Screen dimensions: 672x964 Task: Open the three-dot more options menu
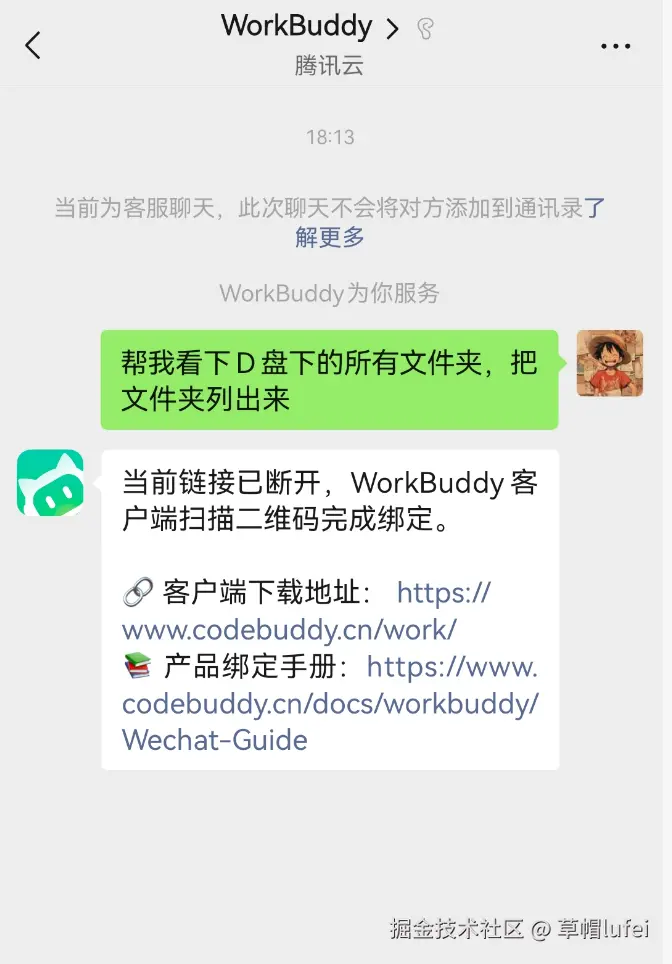coord(616,46)
